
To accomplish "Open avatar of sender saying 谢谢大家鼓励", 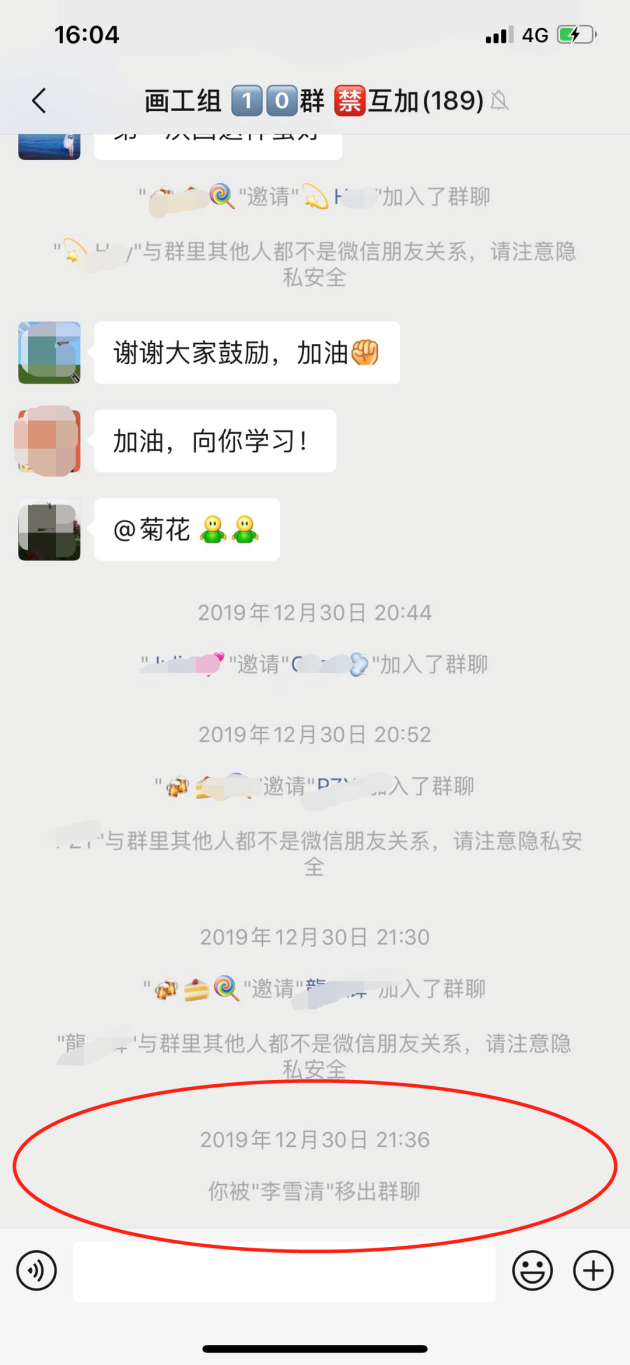I will 49,353.
